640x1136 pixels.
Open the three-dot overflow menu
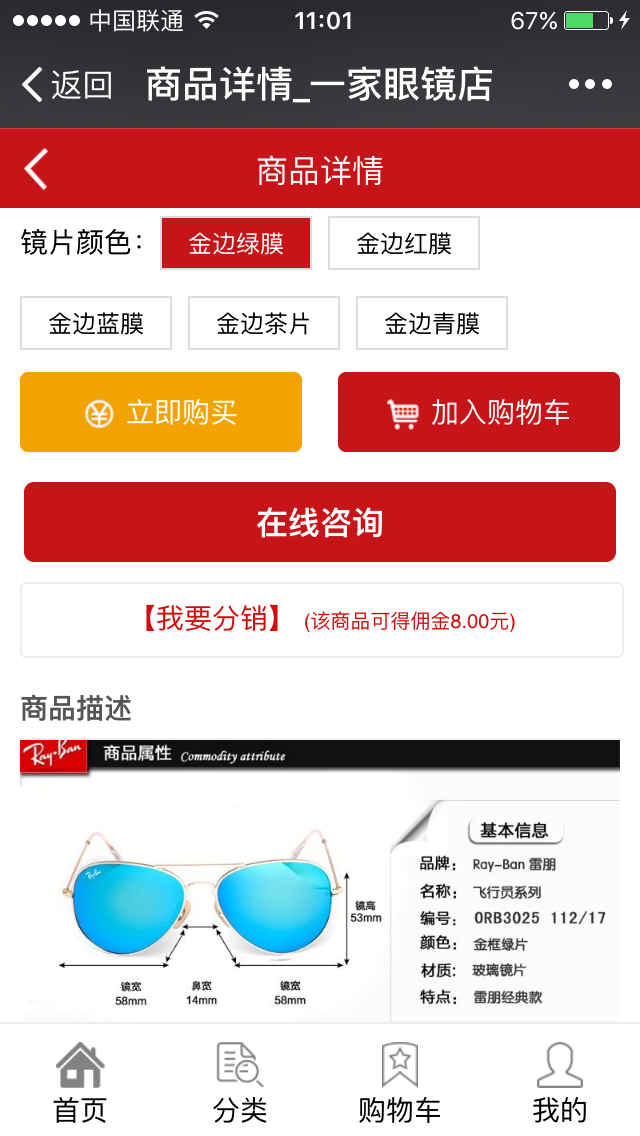590,85
